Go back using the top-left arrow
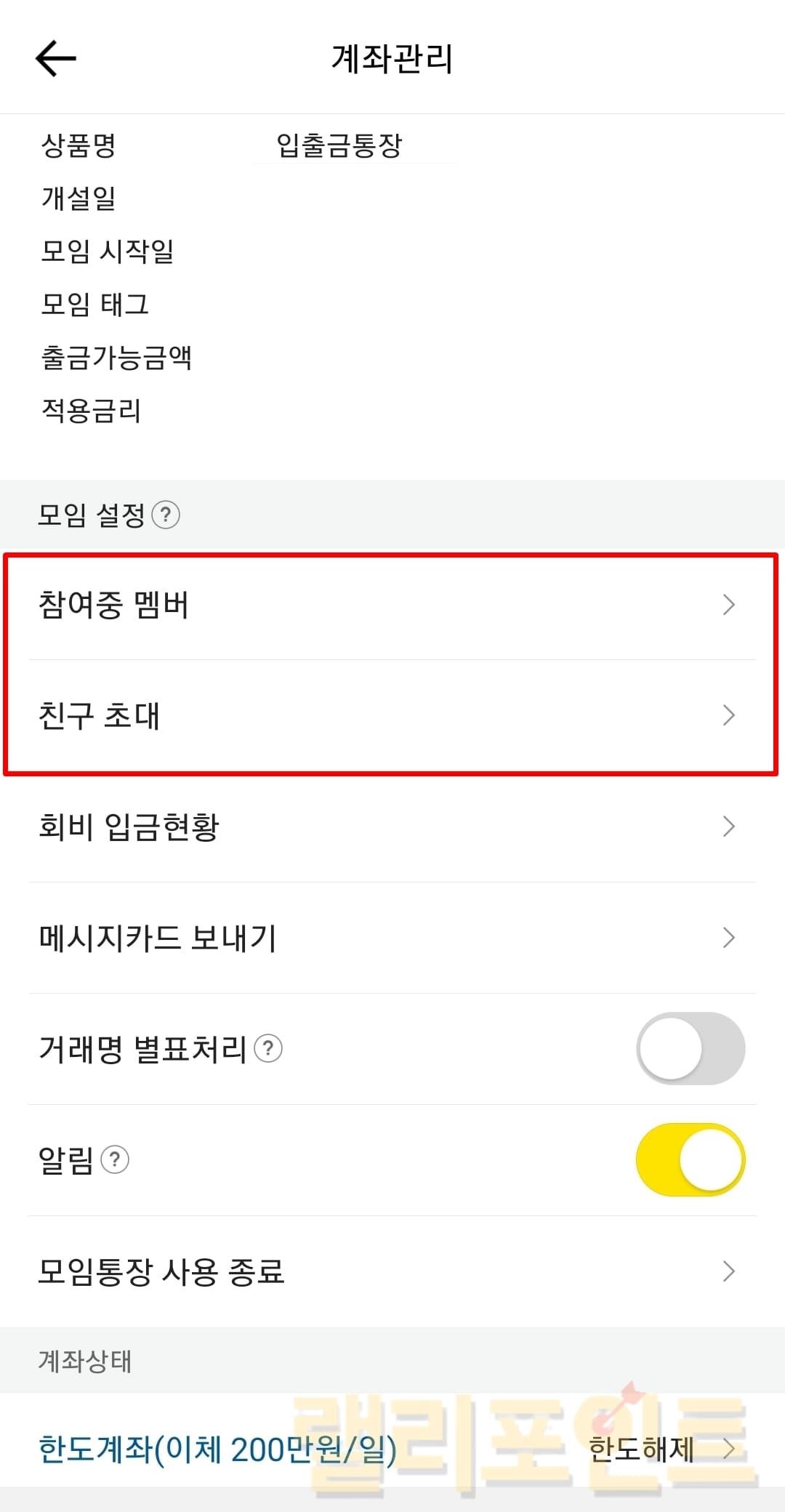 tap(56, 58)
